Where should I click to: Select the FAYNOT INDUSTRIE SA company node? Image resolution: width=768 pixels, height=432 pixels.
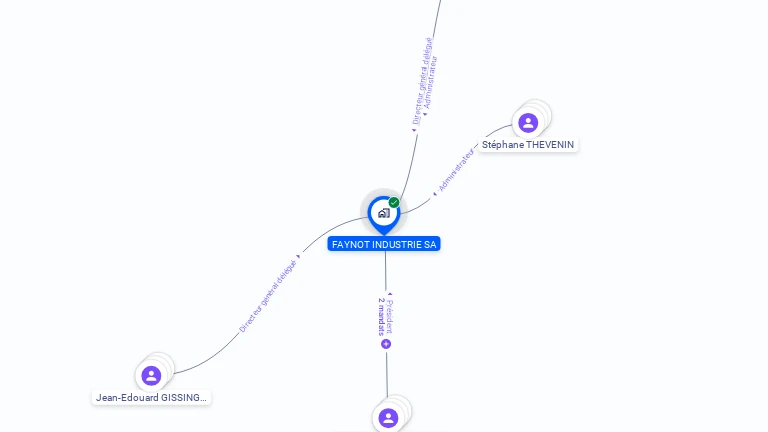[x=383, y=213]
